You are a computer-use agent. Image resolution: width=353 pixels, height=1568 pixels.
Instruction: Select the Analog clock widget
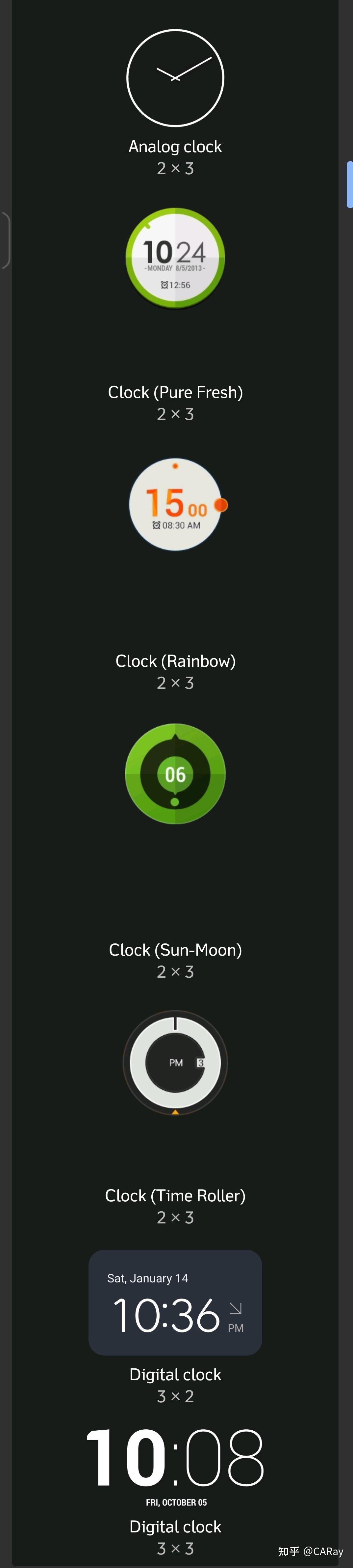pyautogui.click(x=175, y=78)
